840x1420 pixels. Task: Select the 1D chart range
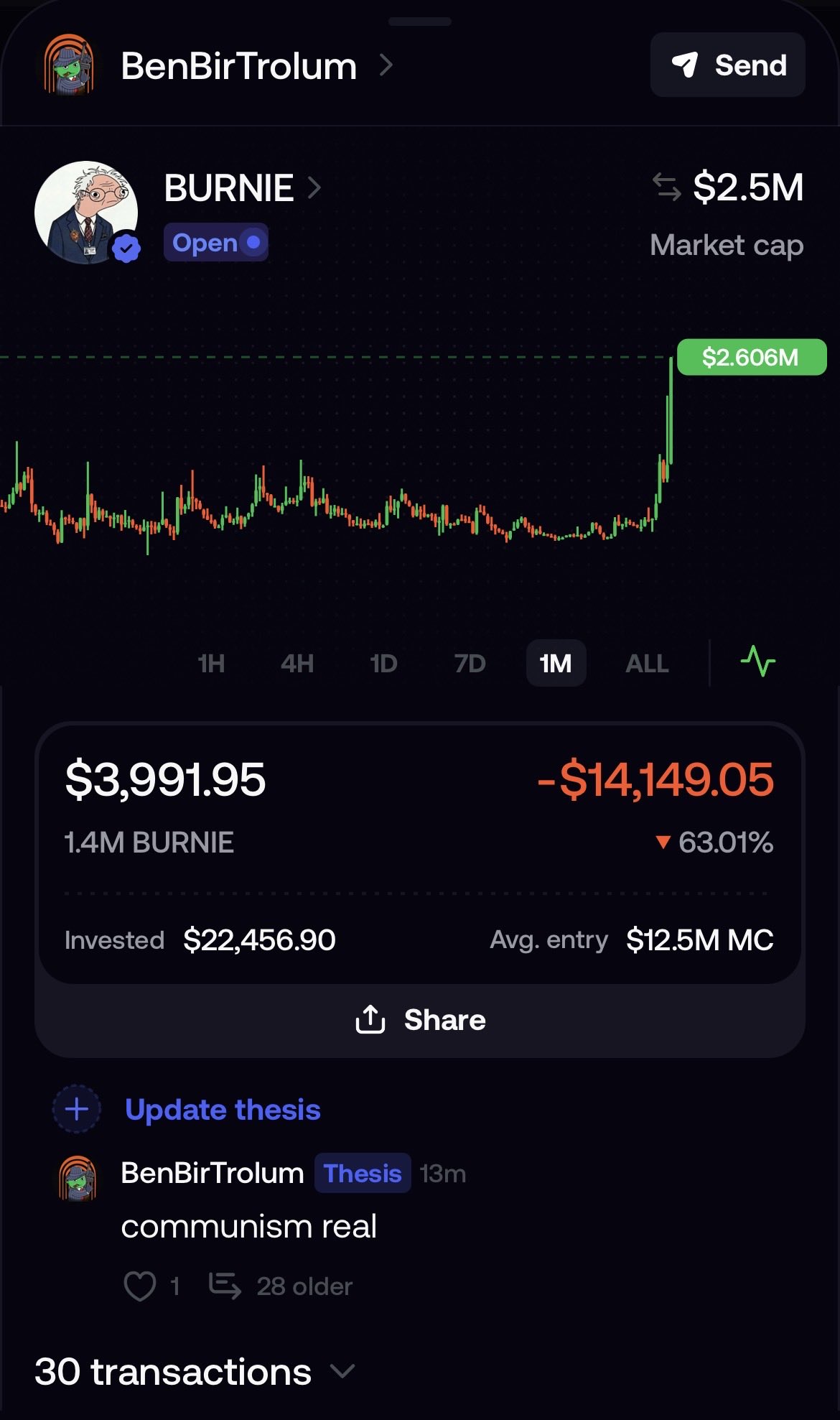click(383, 663)
